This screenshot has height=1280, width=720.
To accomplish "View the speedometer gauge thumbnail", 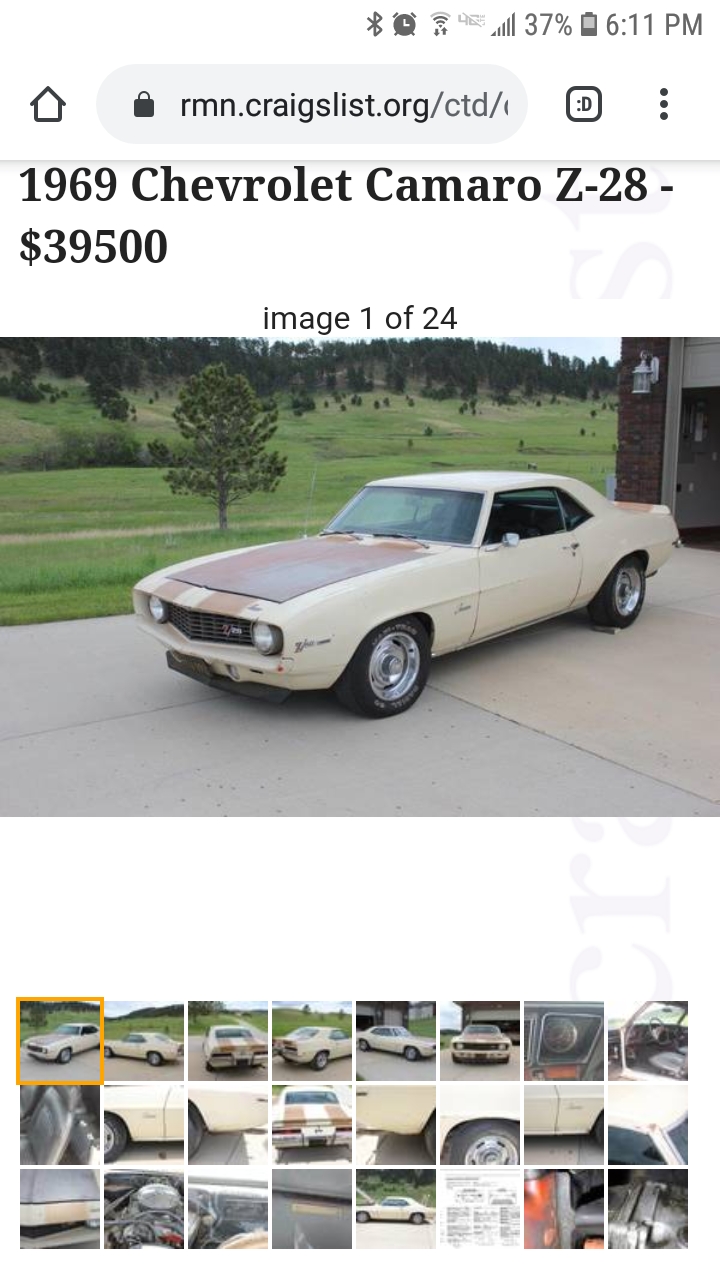I will click(564, 1041).
